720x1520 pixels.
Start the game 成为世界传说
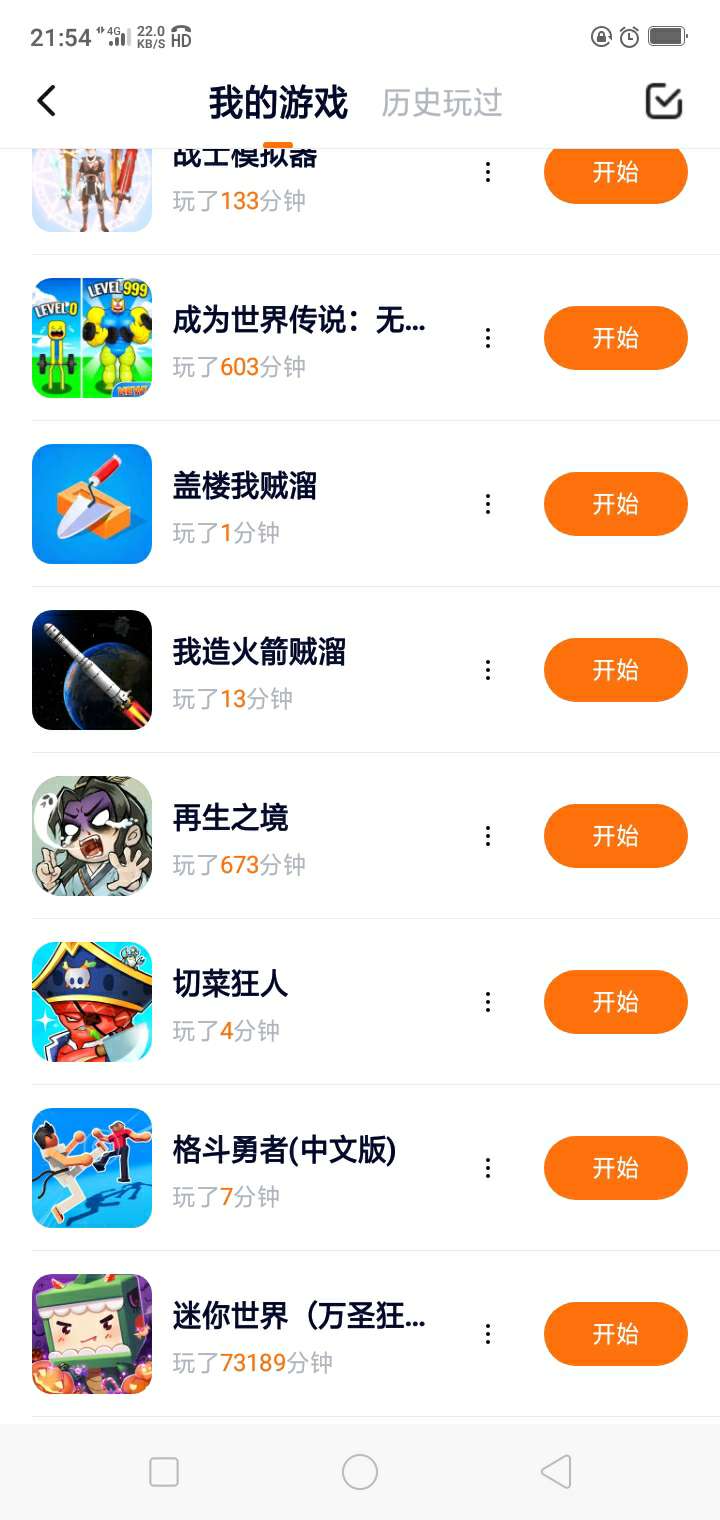615,338
